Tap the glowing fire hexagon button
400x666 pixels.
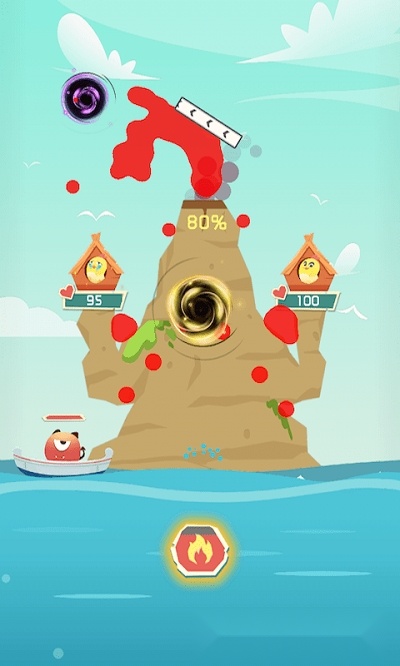tap(200, 550)
